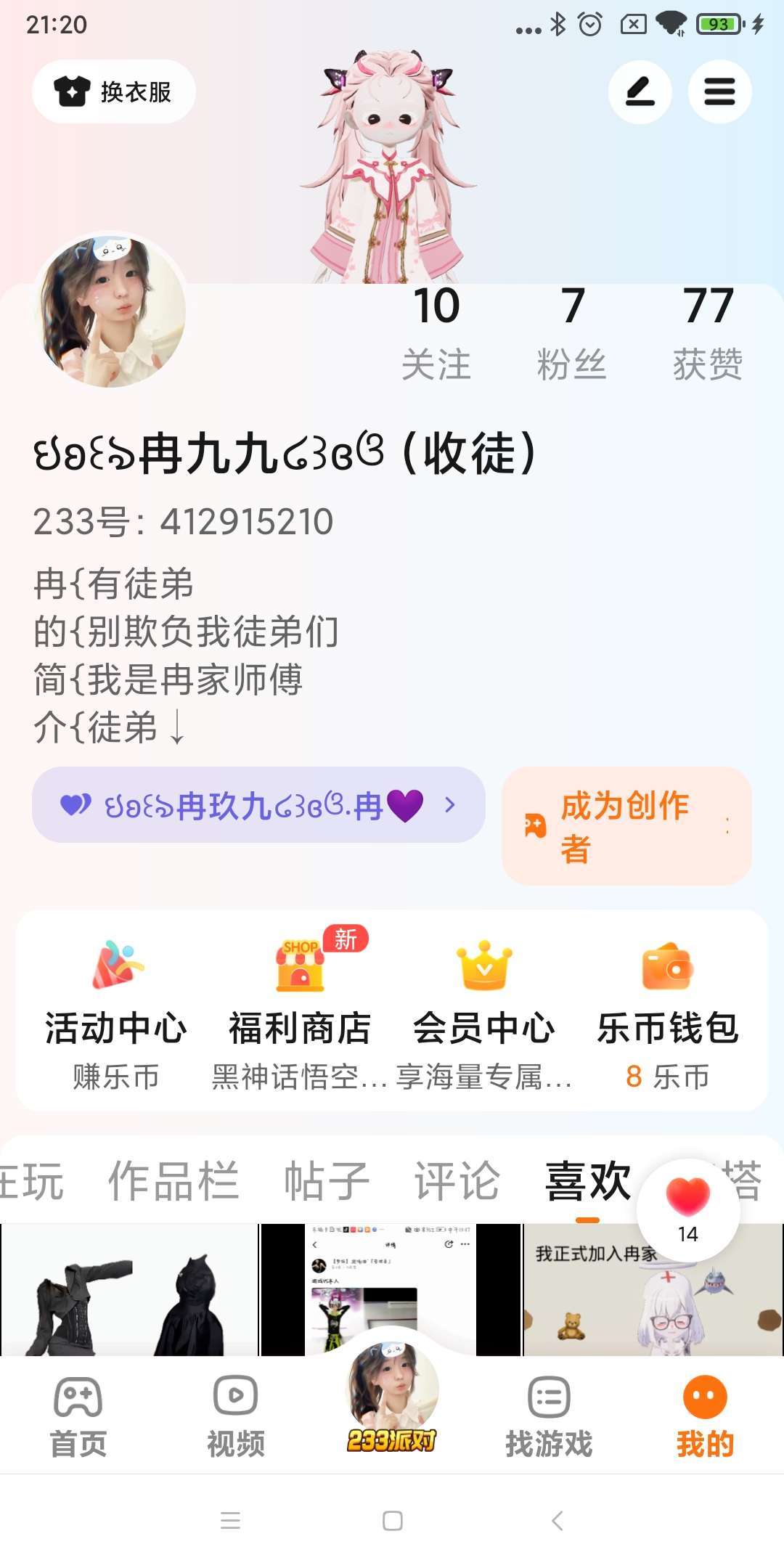This screenshot has height=1568, width=784.
Task: Switch to the 作品栏 tab
Action: point(173,1180)
